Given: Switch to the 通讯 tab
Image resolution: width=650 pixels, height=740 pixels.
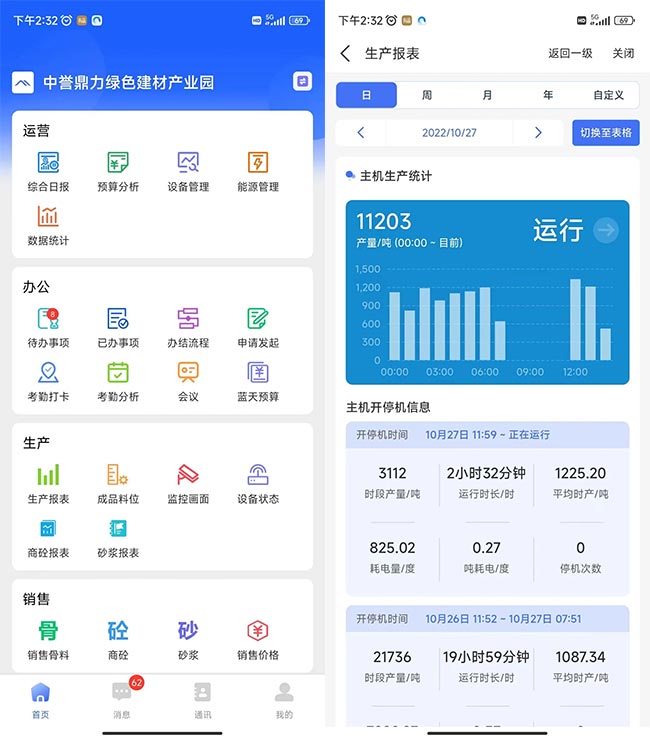Looking at the screenshot, I should pos(203,699).
